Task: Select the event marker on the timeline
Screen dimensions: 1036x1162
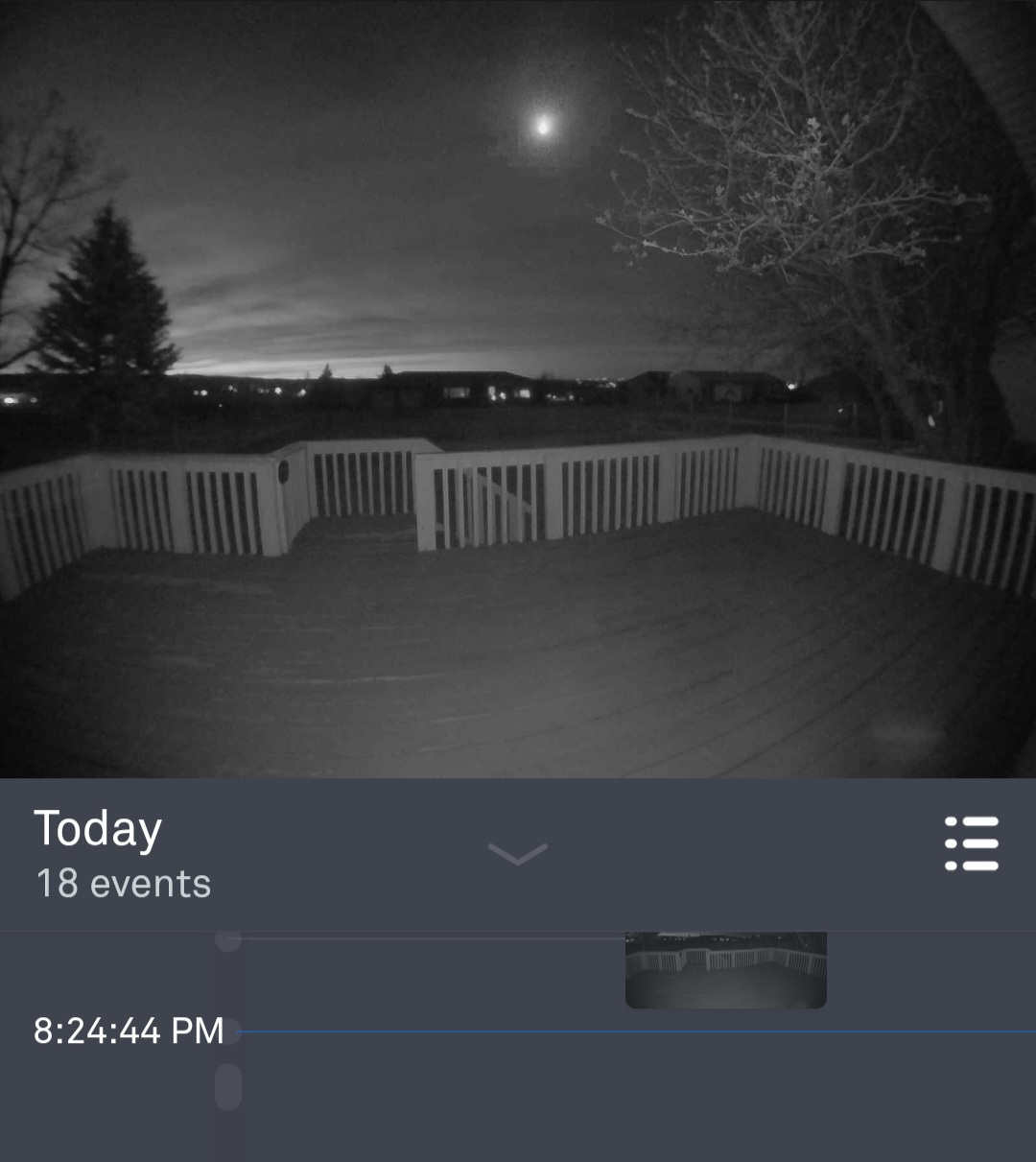Action: point(228,1088)
